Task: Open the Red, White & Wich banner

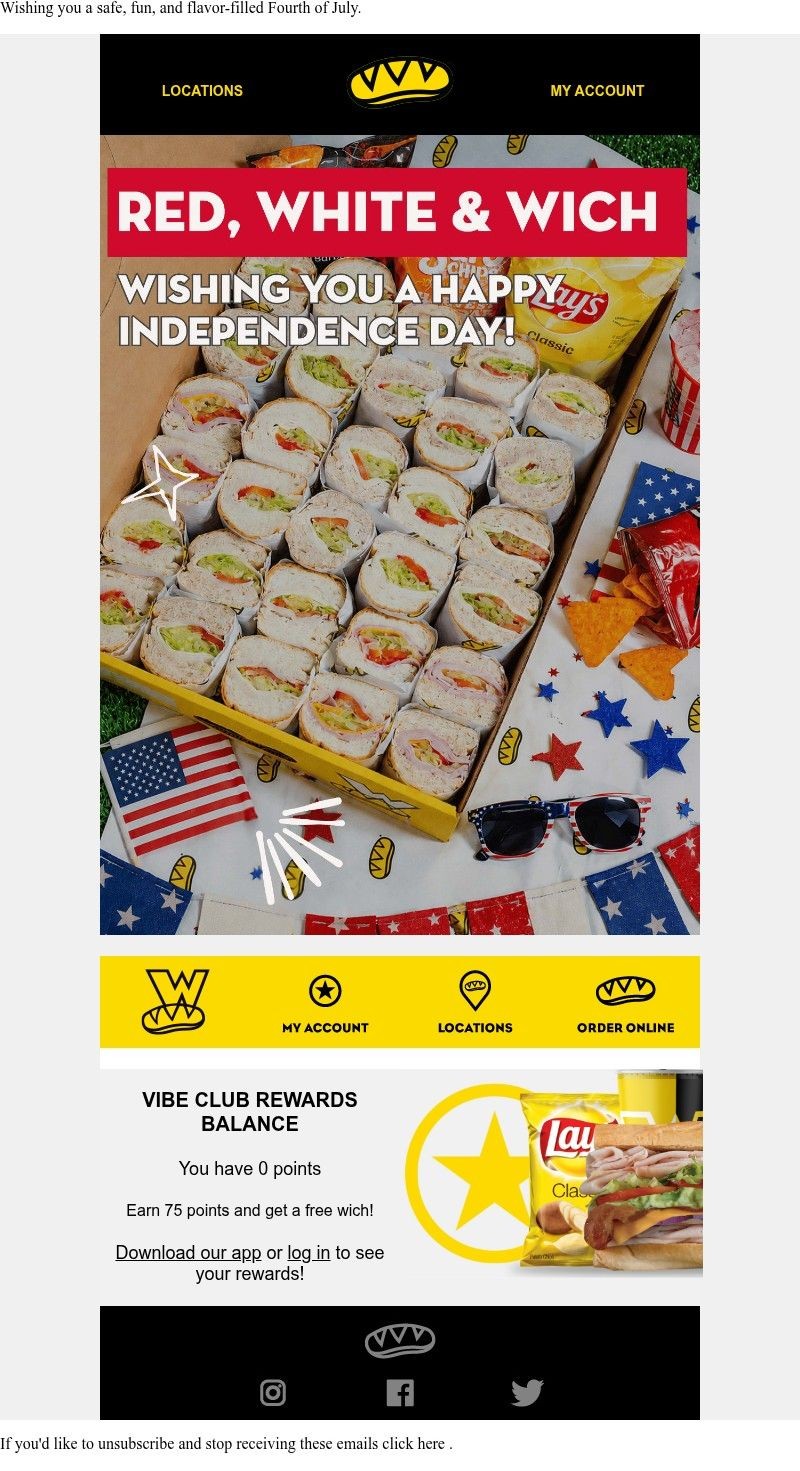Action: [400, 535]
